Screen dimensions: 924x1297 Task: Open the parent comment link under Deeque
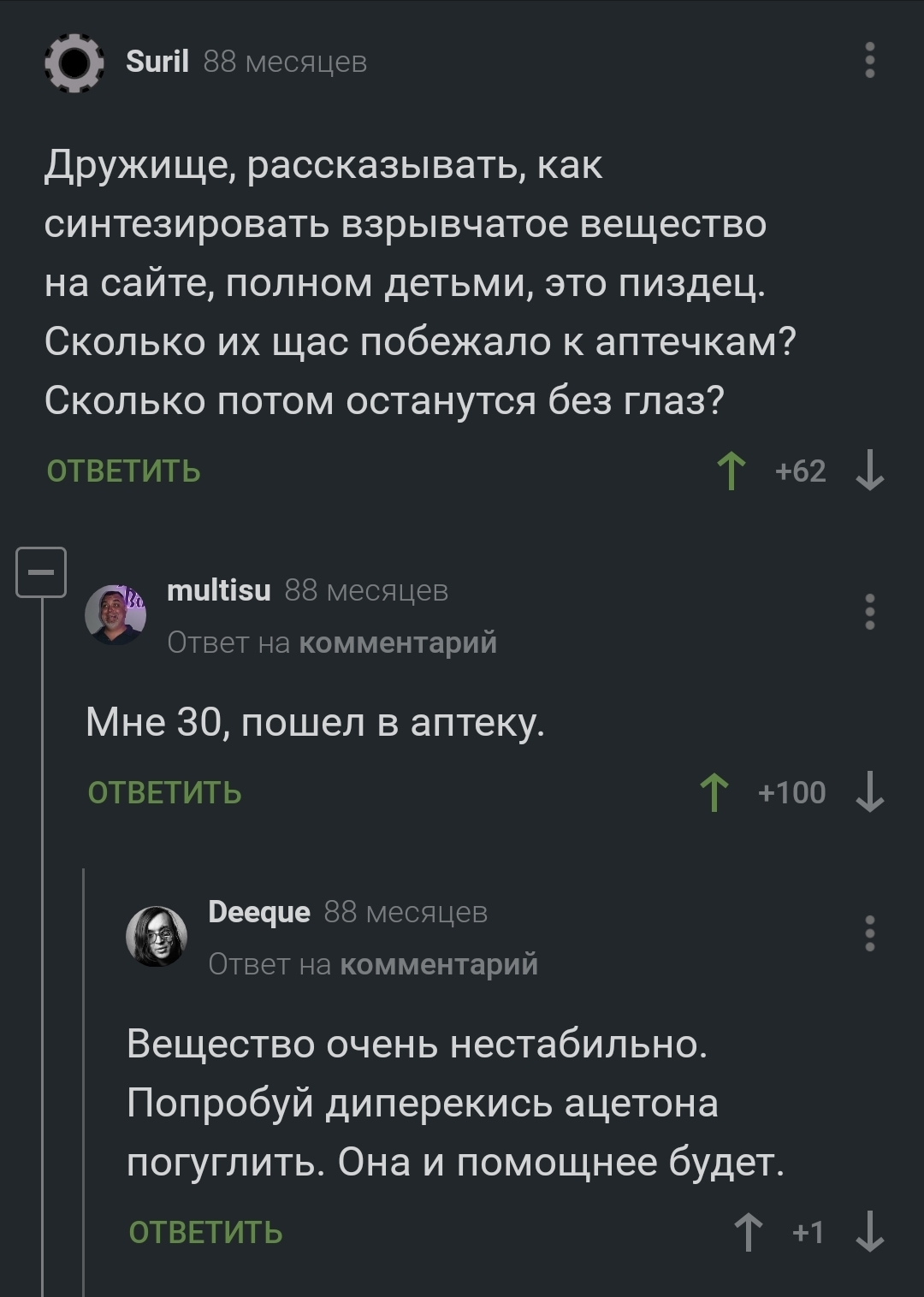coord(439,964)
